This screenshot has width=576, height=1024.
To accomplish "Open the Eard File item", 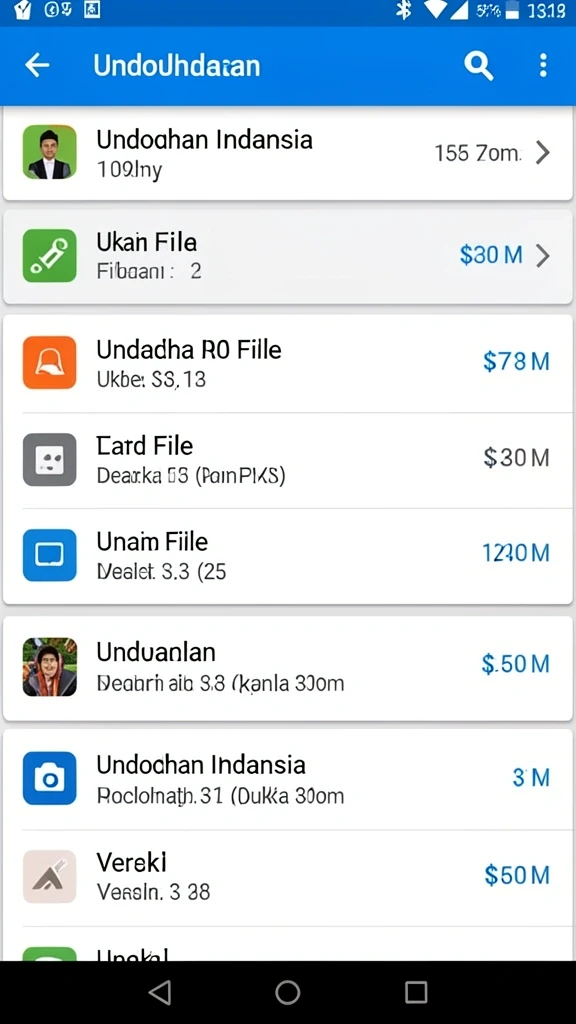I will coord(288,460).
